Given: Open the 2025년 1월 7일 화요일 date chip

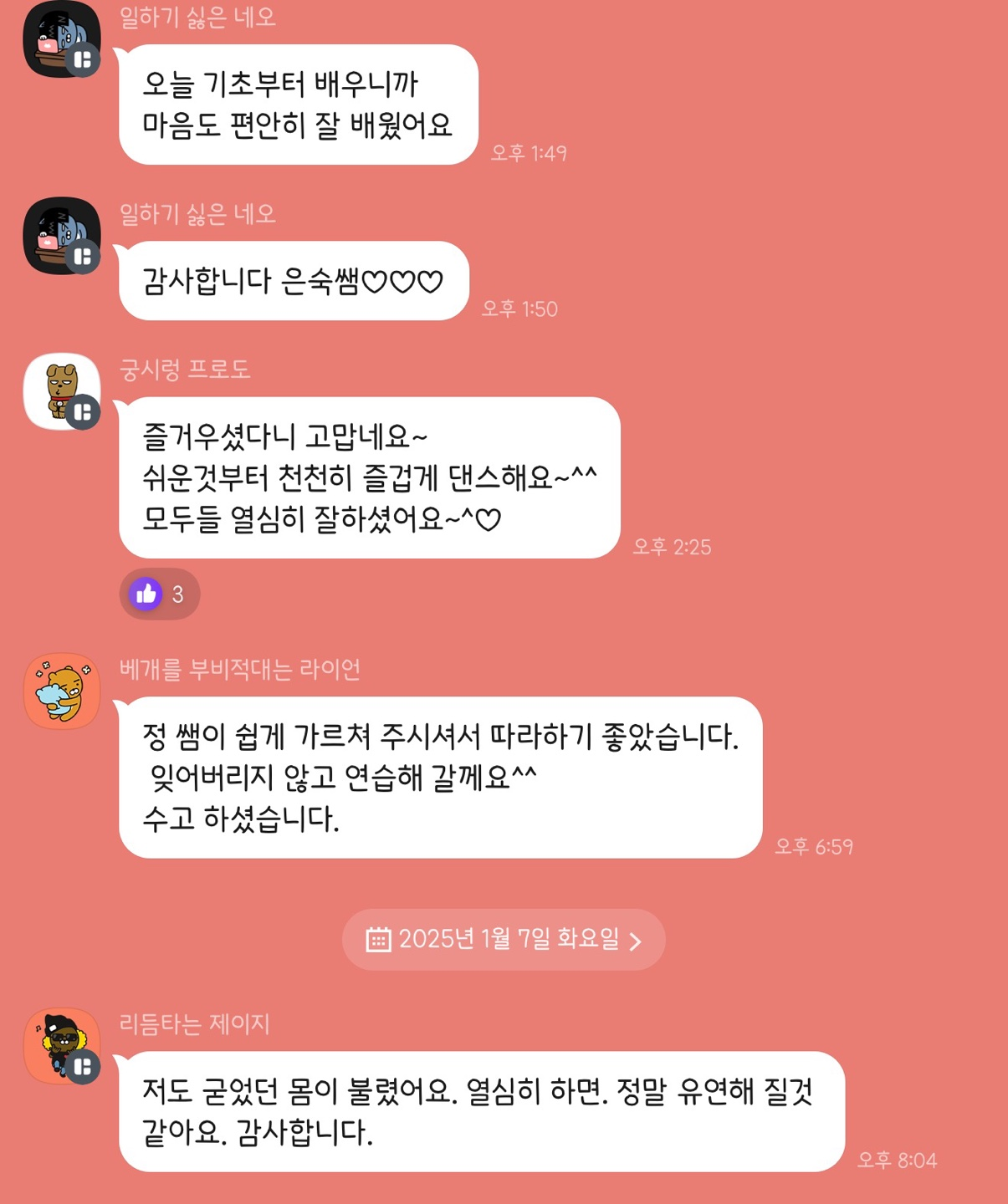Looking at the screenshot, I should coord(504,940).
